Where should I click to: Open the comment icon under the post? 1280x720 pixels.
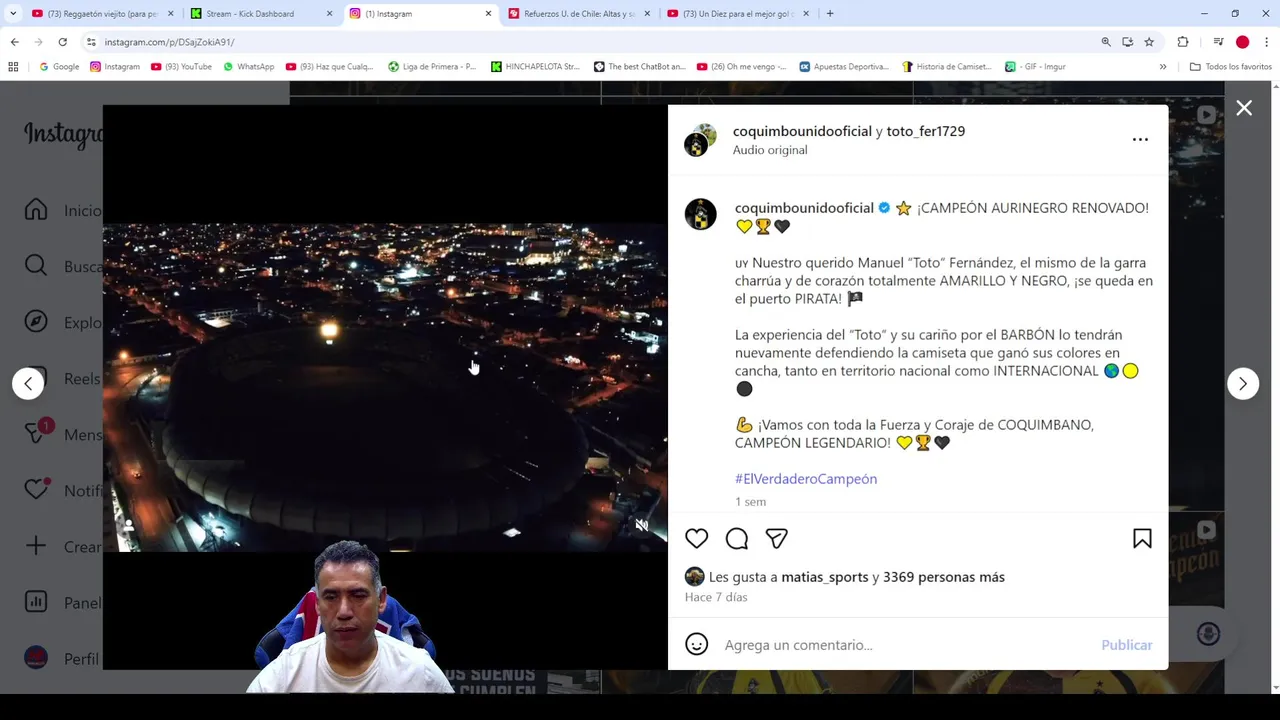pos(737,539)
